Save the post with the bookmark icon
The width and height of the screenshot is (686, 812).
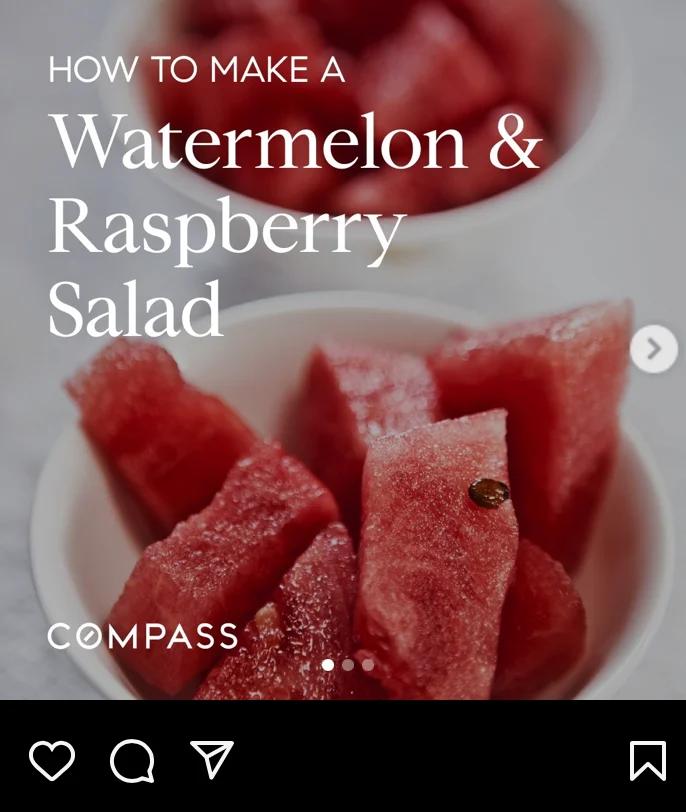648,761
